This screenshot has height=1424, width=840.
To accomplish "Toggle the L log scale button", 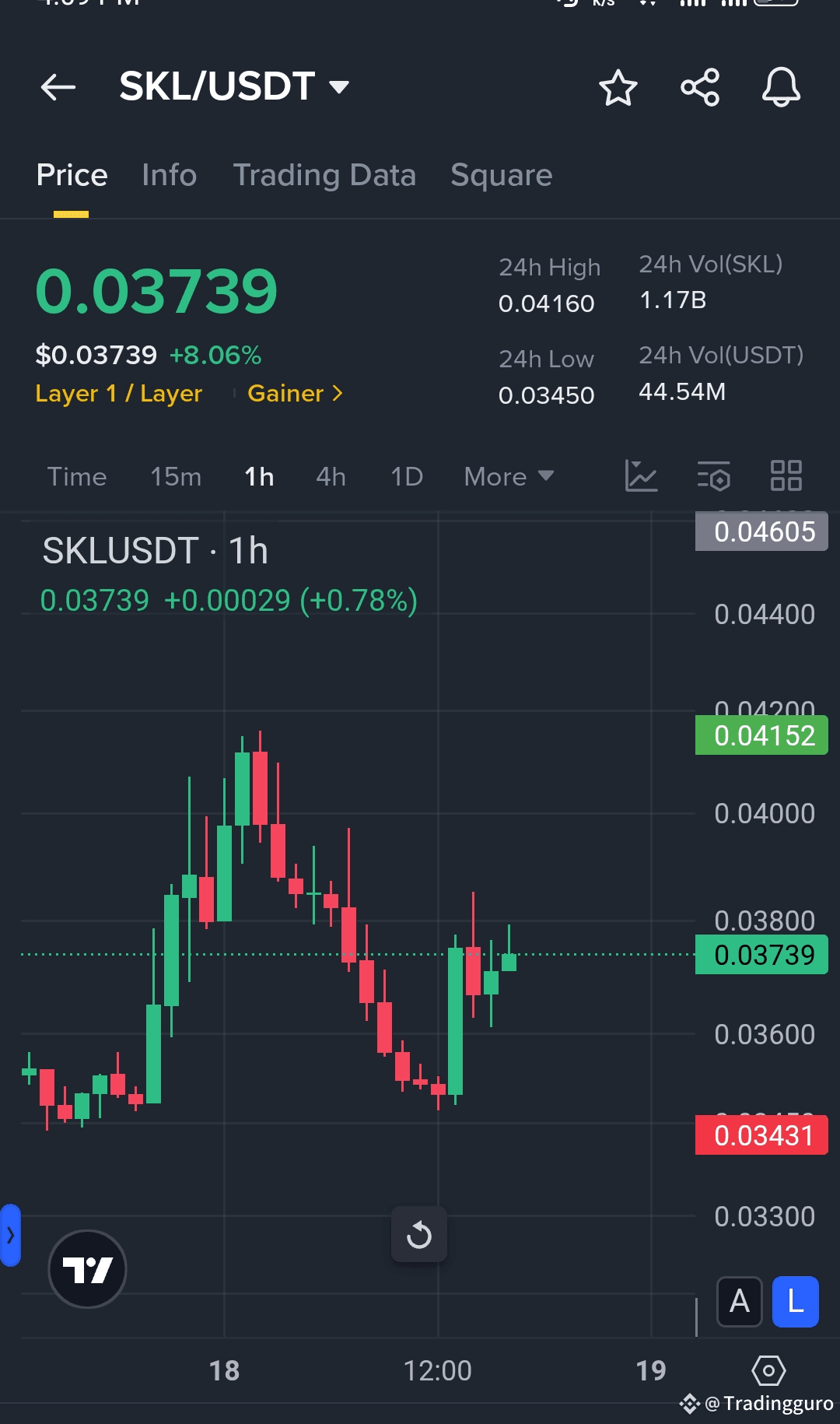I will click(795, 1301).
